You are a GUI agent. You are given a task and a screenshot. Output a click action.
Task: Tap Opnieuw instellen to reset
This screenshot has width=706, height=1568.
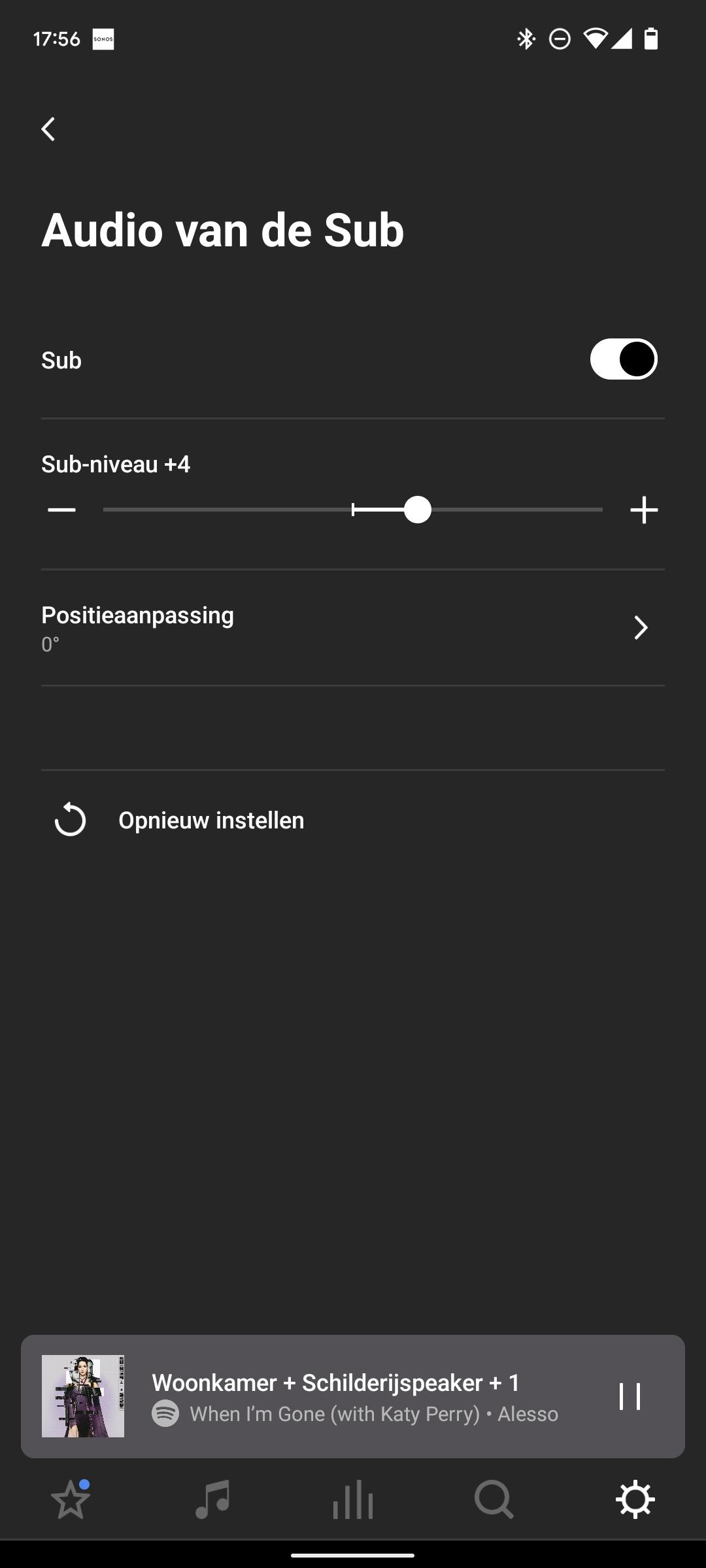pyautogui.click(x=210, y=820)
